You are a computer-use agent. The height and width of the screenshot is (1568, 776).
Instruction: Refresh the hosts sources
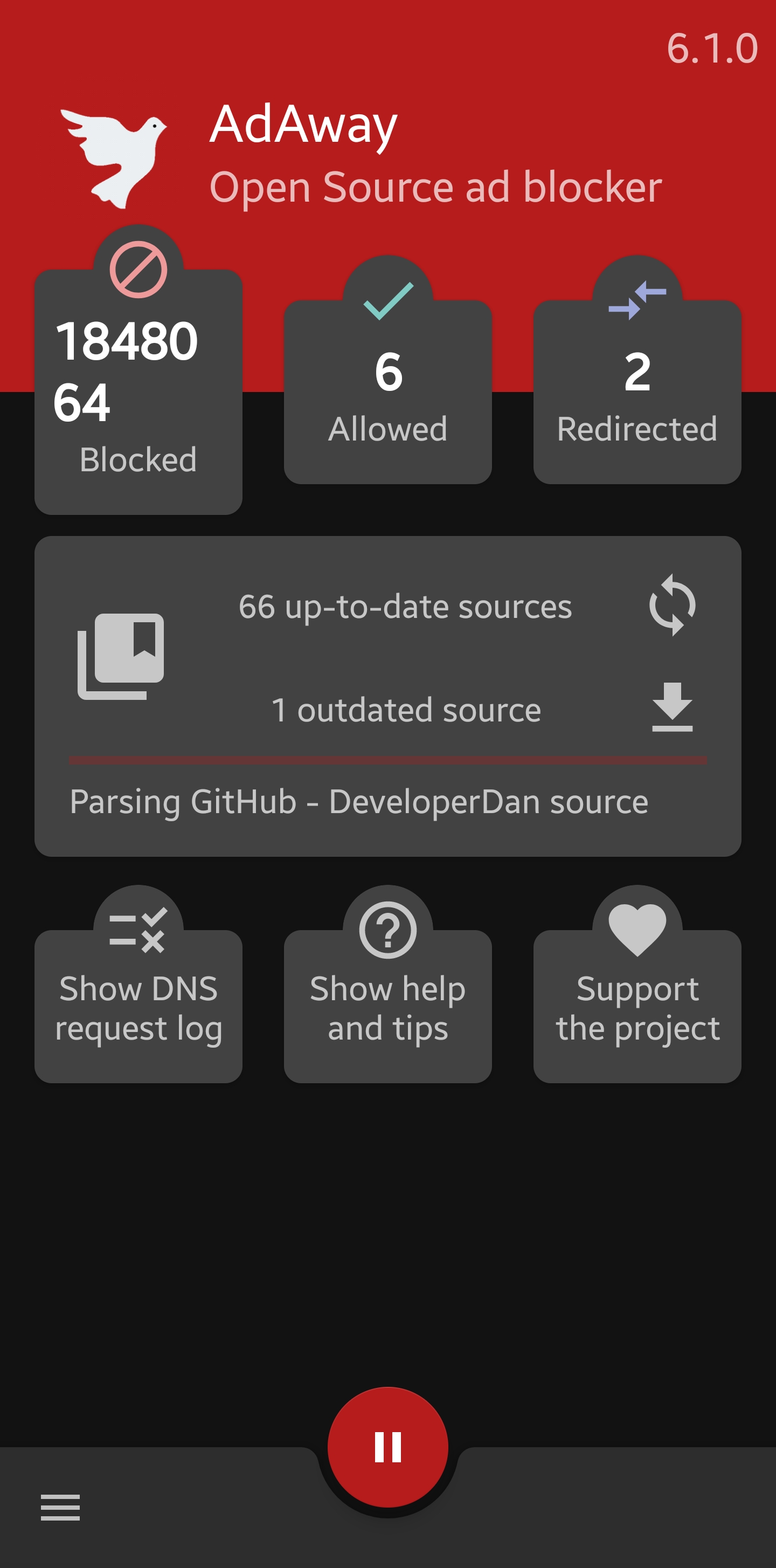tap(671, 606)
